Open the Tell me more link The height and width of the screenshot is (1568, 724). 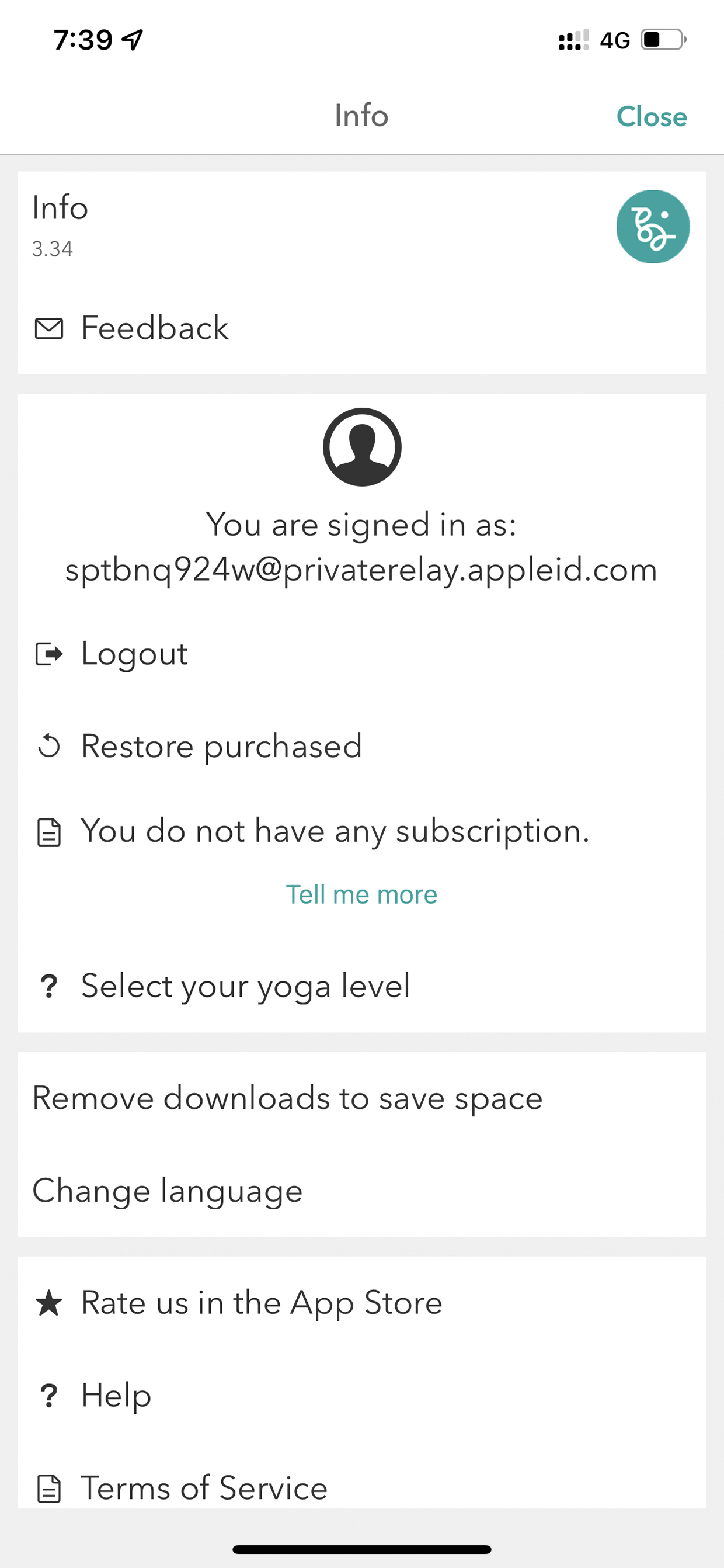pos(361,895)
